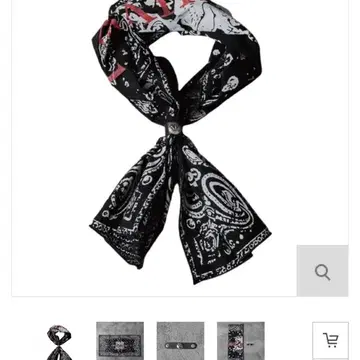Select the thumbnail showing flat bandana

(x=120, y=341)
